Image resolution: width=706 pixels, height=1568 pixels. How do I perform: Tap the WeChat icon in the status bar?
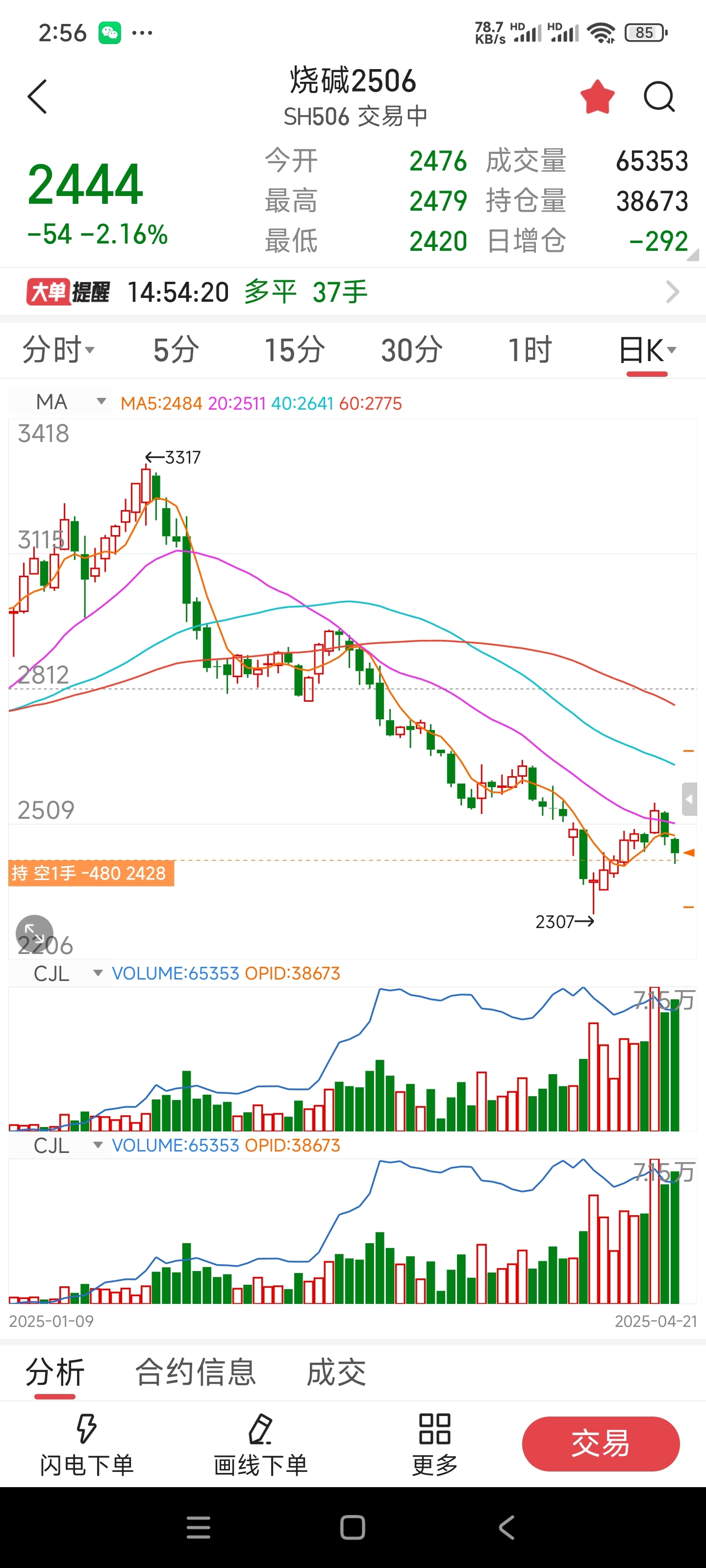[x=111, y=33]
